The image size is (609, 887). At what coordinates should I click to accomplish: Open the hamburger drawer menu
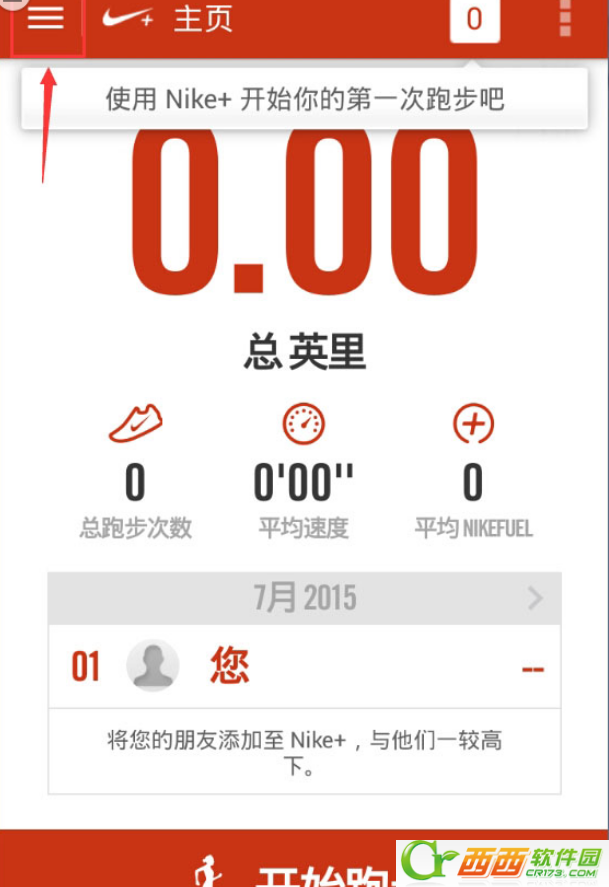[45, 20]
